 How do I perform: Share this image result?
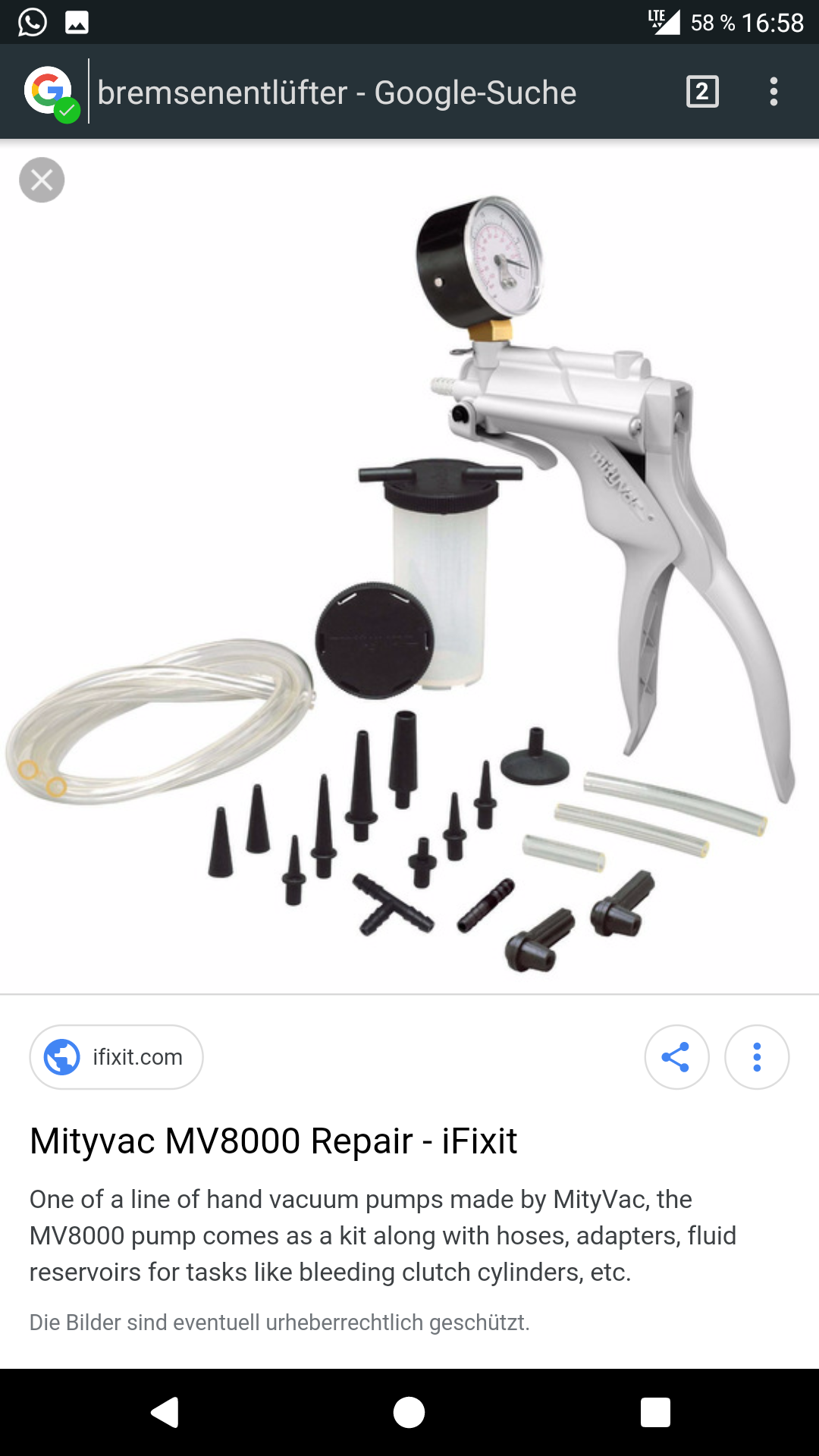(x=676, y=1057)
